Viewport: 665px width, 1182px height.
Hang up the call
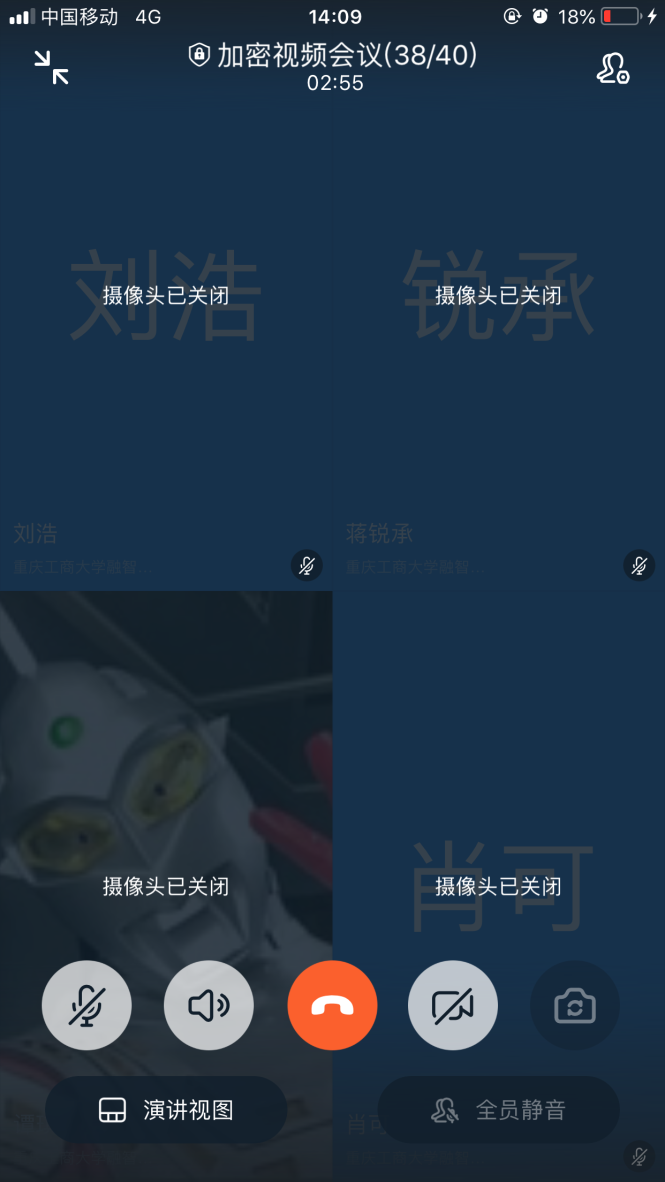tap(332, 1005)
